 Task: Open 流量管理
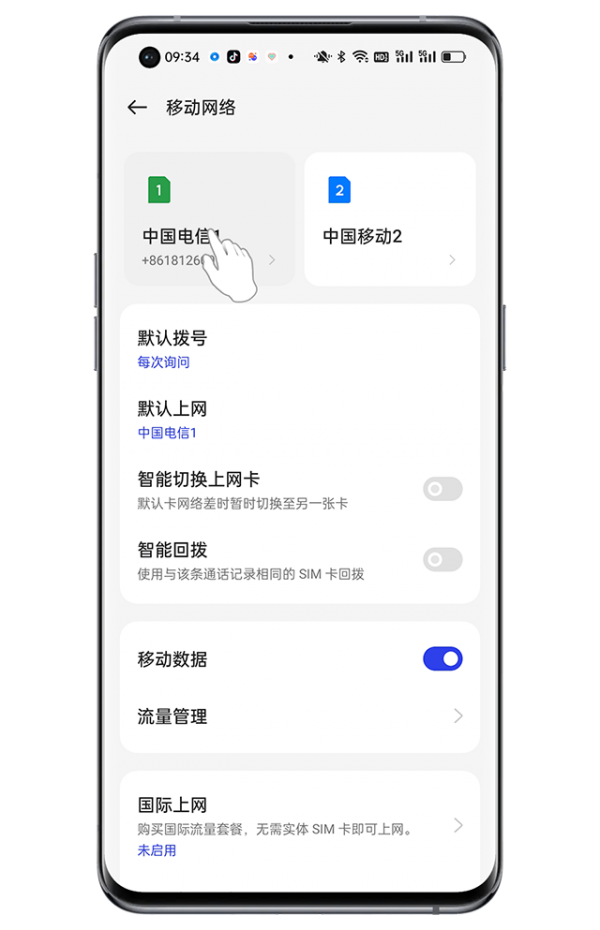tap(299, 716)
